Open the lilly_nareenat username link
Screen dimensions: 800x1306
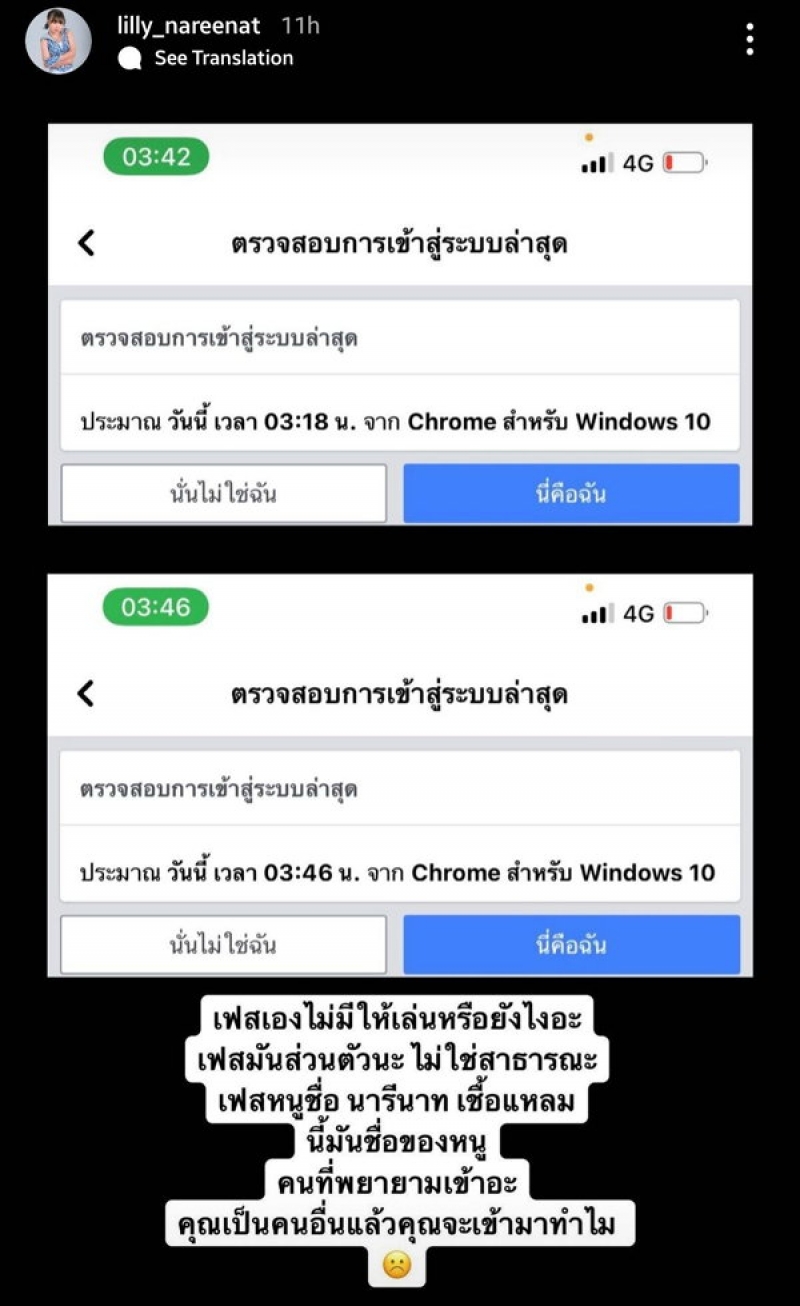click(191, 26)
